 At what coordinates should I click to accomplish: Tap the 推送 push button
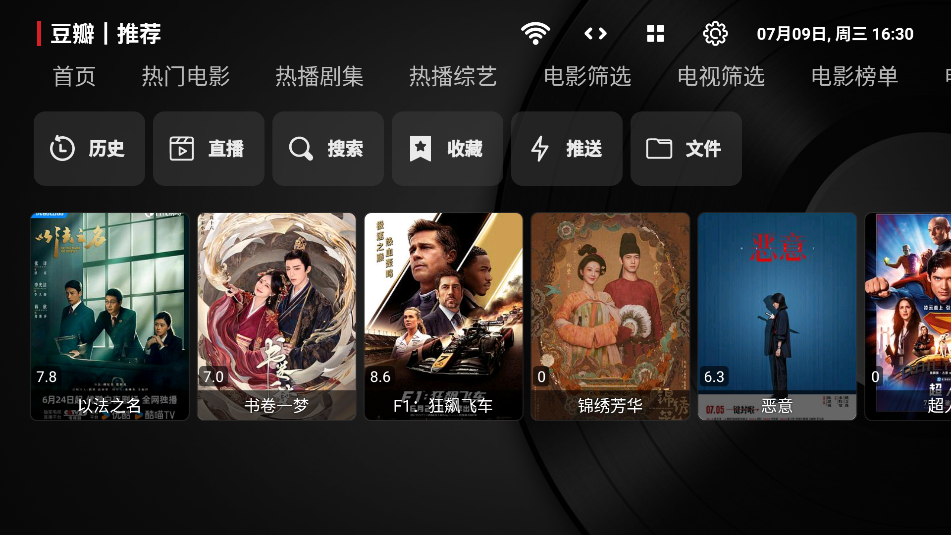(x=566, y=149)
